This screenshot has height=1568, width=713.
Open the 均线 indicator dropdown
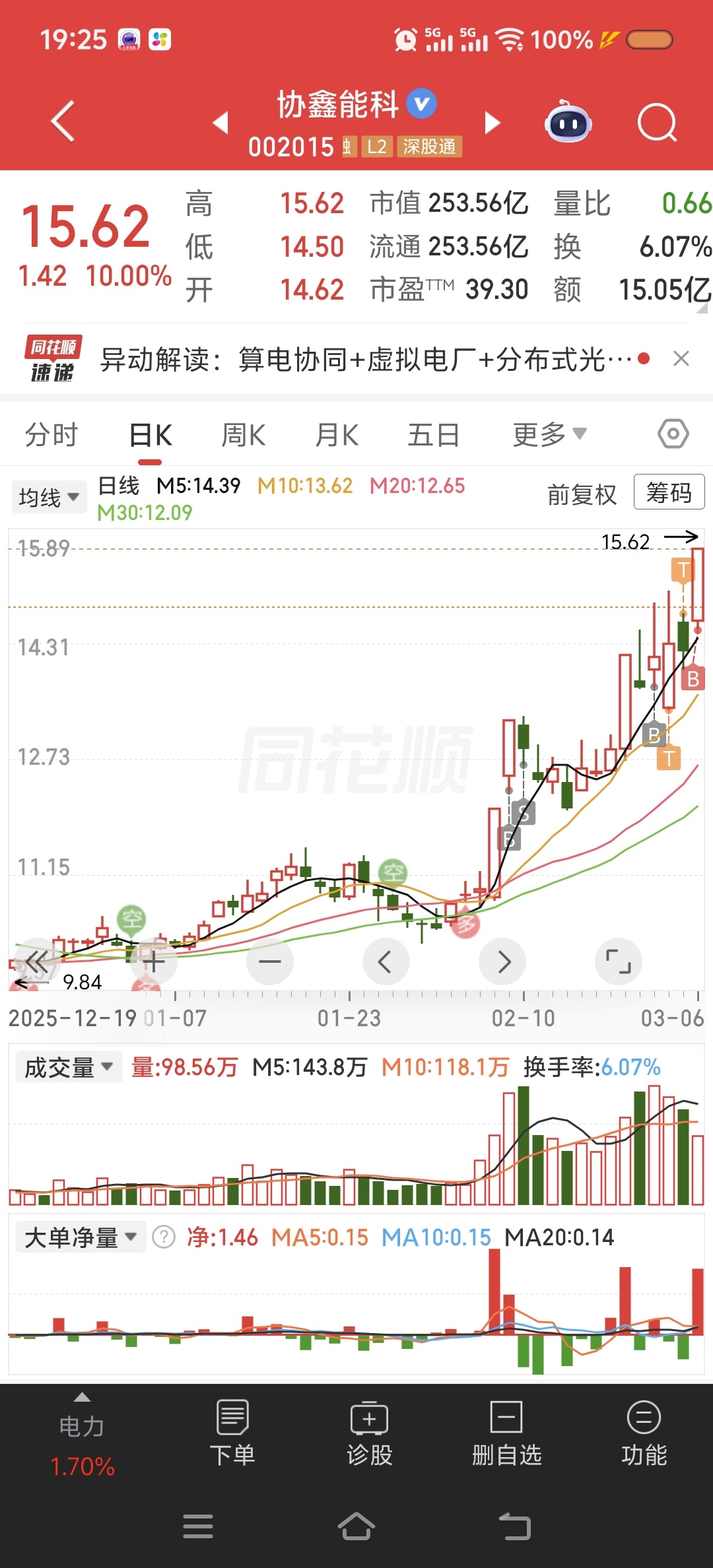[49, 497]
